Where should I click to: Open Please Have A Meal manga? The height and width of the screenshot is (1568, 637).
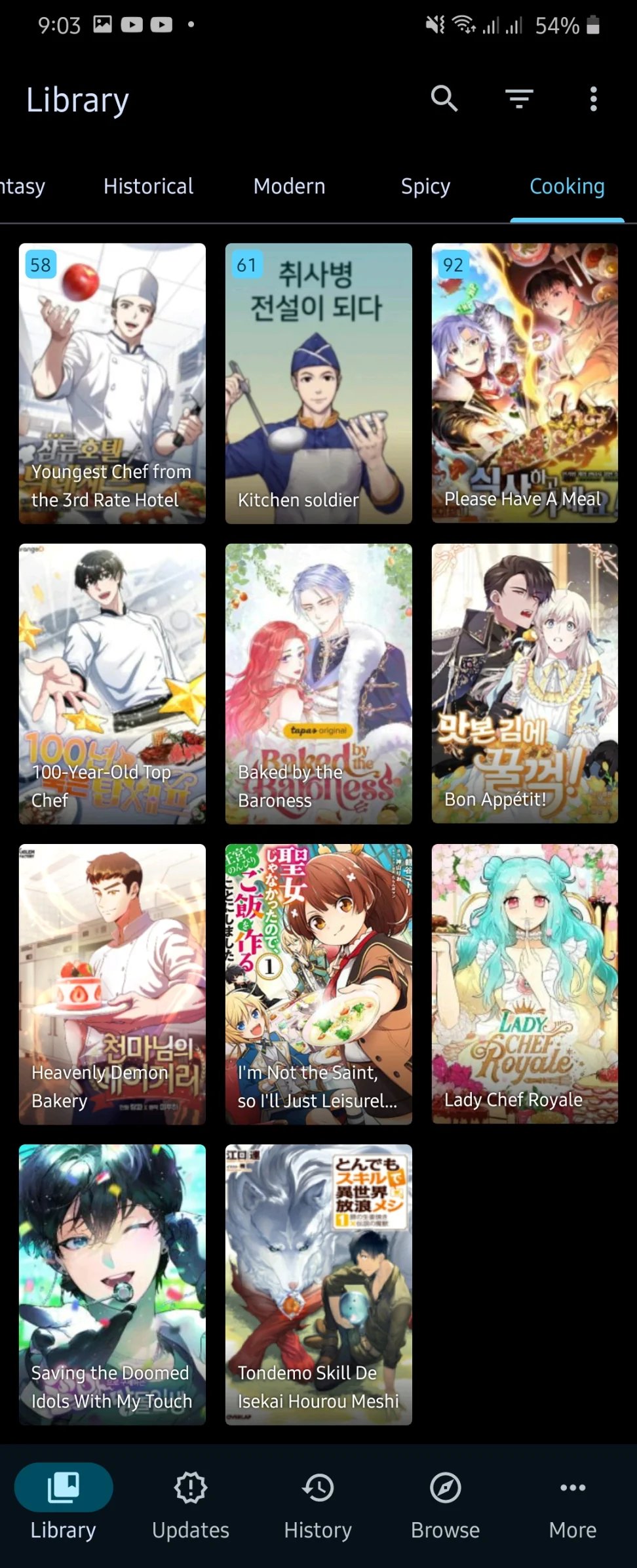[x=524, y=382]
